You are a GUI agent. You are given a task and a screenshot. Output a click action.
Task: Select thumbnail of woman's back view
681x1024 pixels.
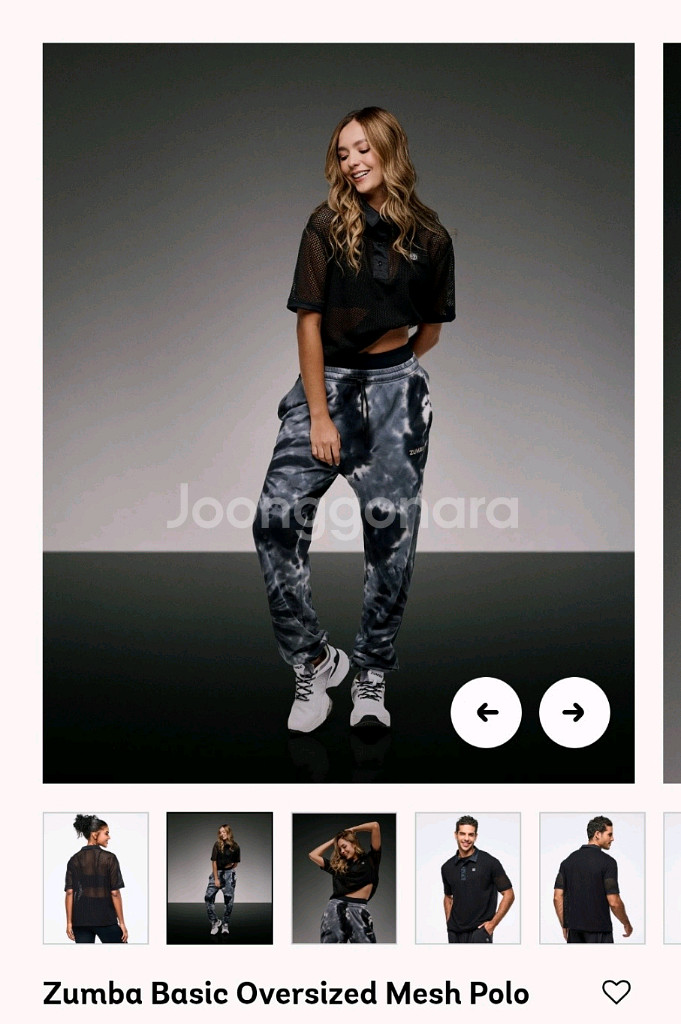coord(96,878)
